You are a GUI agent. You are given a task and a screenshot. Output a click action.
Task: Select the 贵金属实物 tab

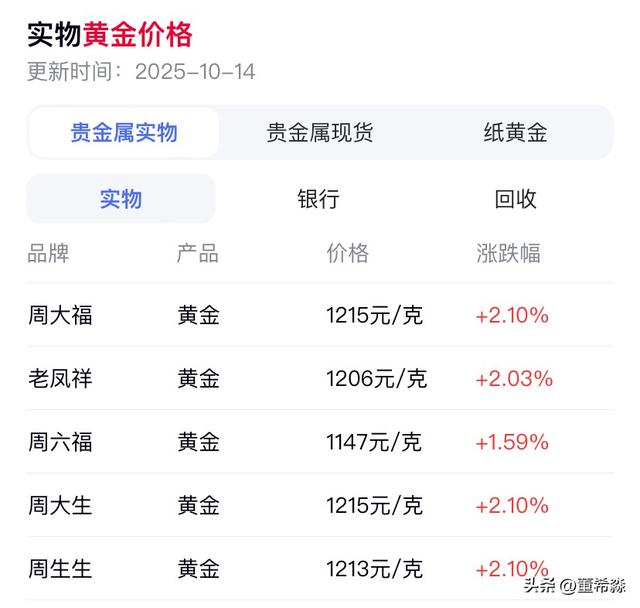pyautogui.click(x=124, y=133)
